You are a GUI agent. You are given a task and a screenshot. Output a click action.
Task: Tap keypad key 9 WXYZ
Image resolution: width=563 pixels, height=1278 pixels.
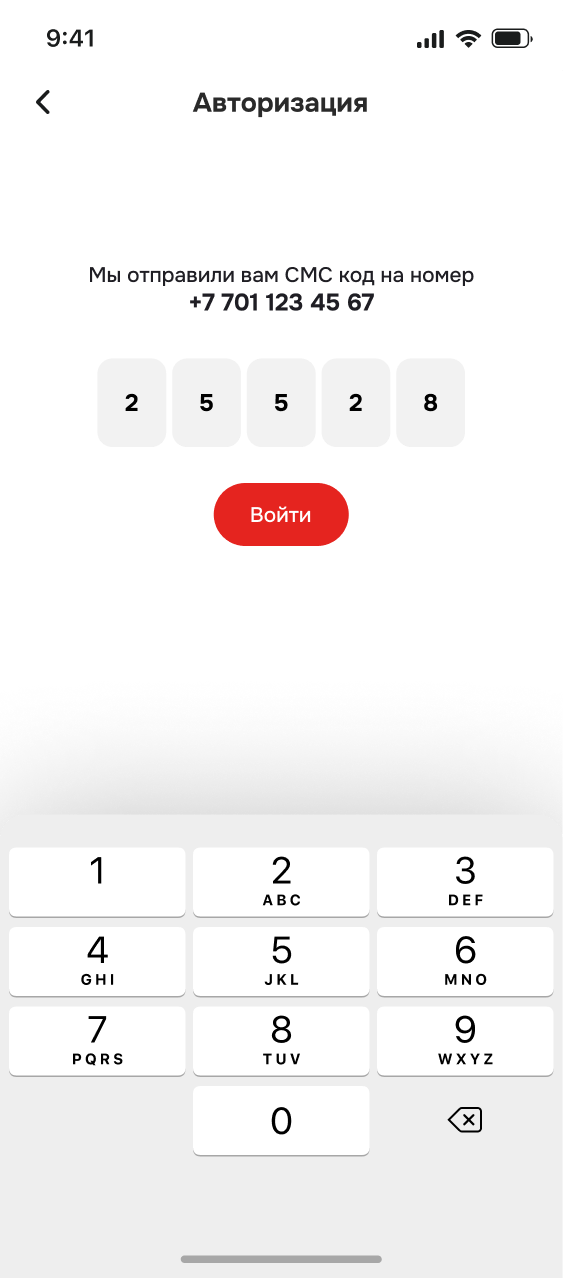tap(465, 1041)
